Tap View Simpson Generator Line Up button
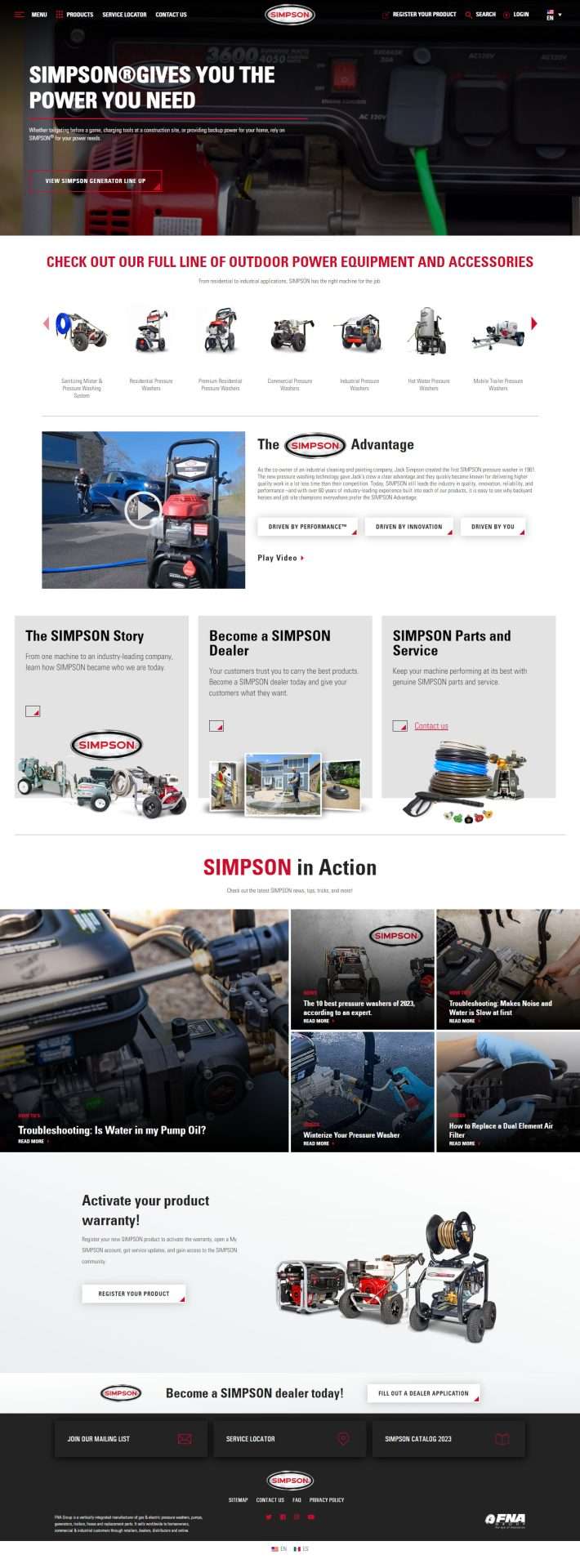The height and width of the screenshot is (1568, 580). tap(95, 180)
